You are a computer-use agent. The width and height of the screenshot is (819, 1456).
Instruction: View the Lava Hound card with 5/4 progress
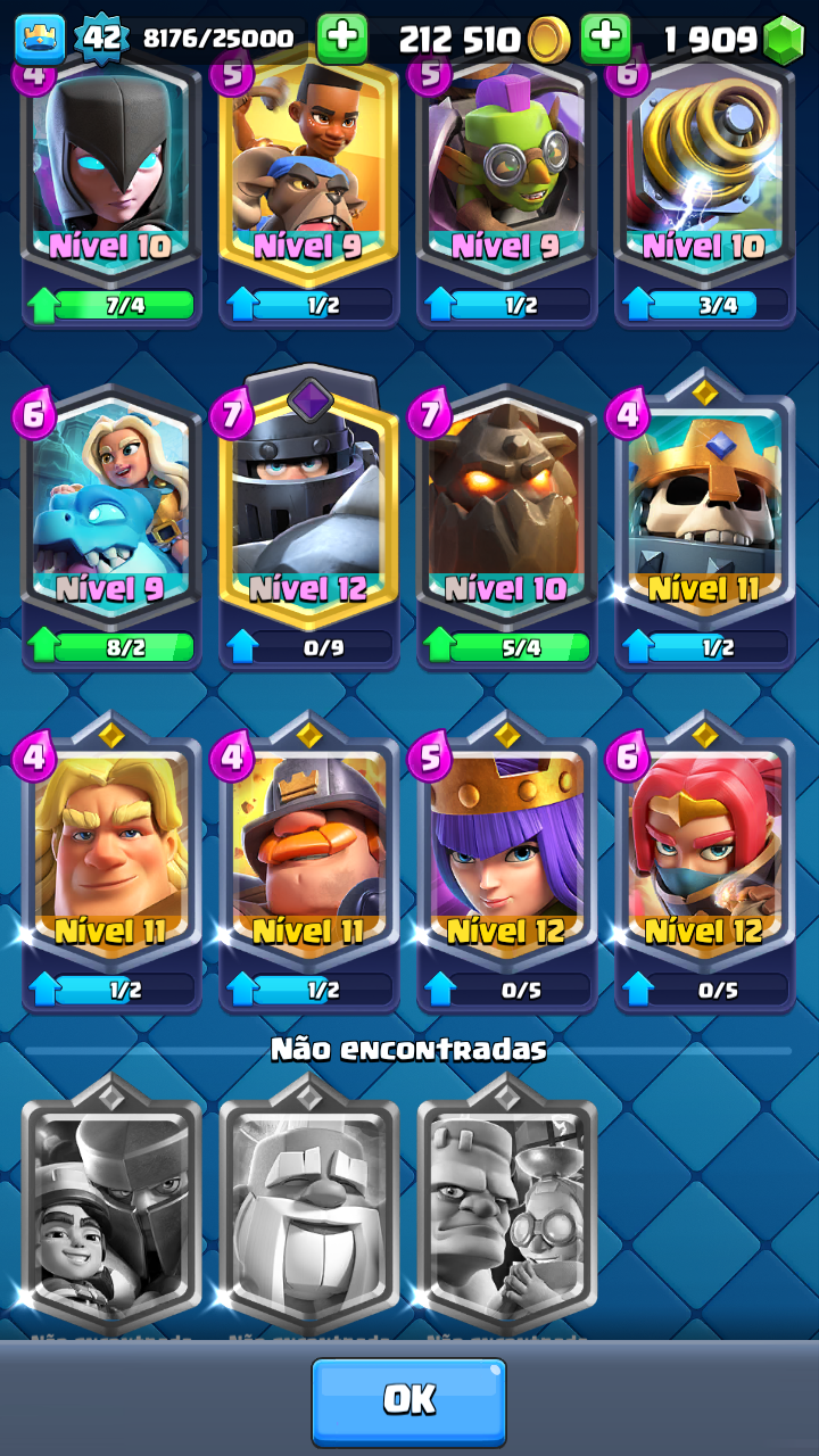tap(506, 509)
